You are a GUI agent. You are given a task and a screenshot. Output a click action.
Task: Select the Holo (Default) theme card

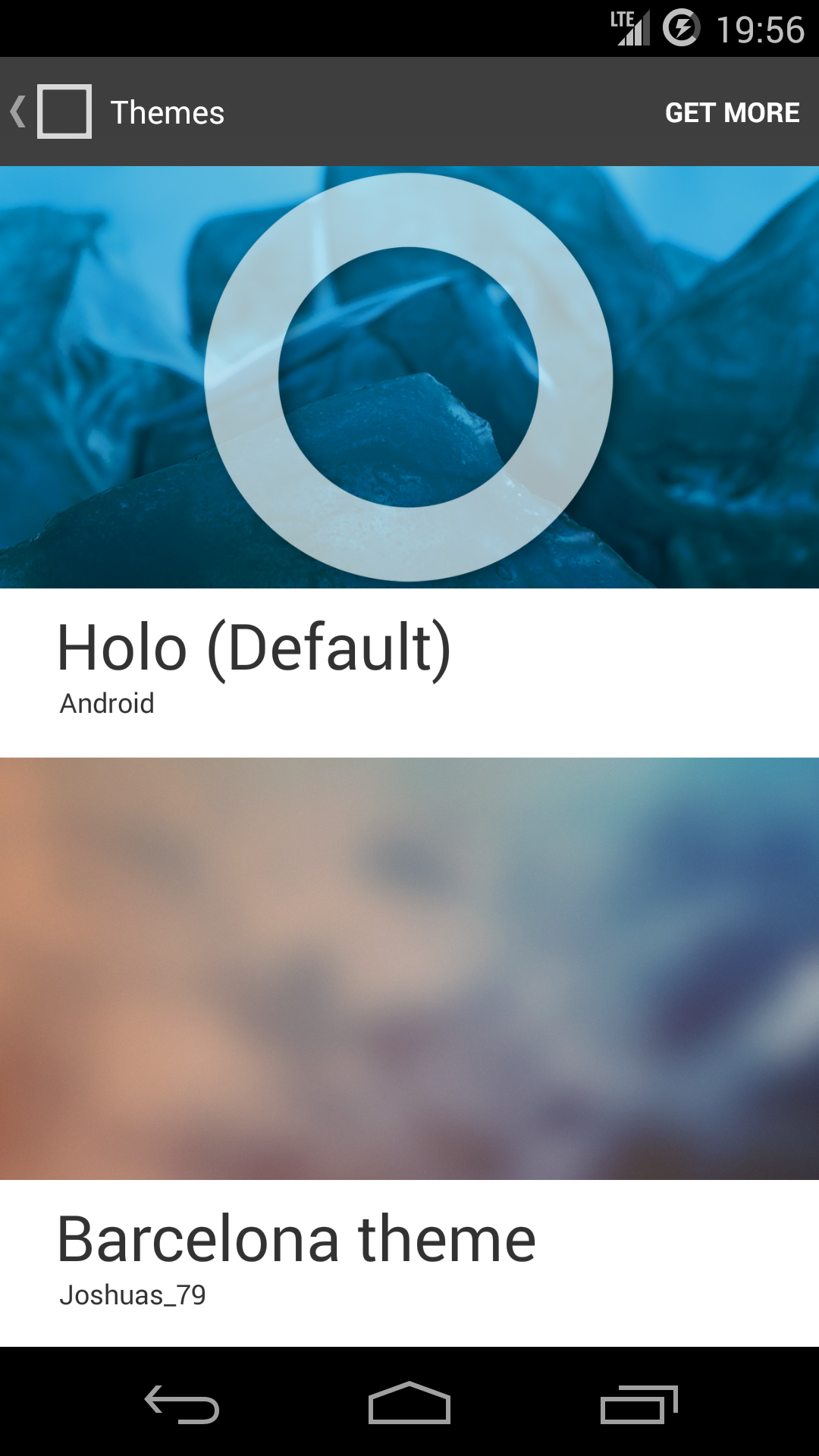(x=409, y=462)
